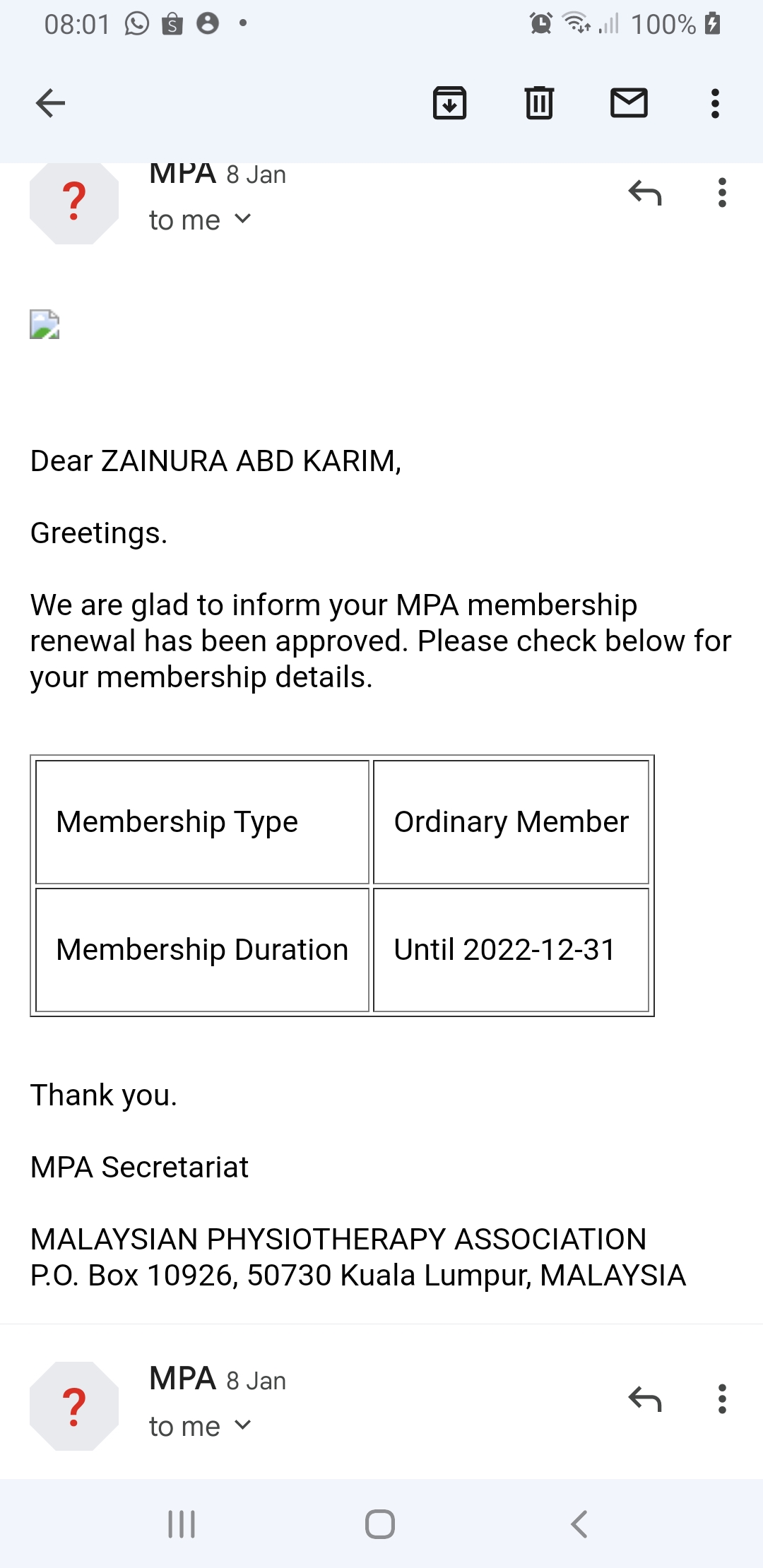Delete this email thread

click(x=539, y=103)
